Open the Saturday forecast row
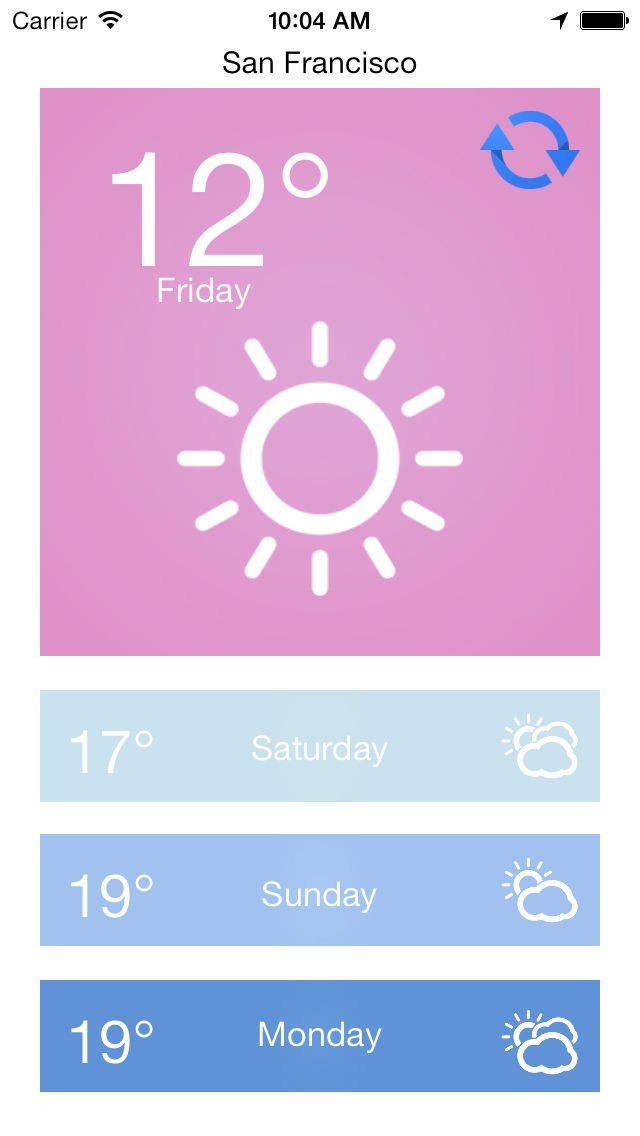The width and height of the screenshot is (640, 1136). click(x=319, y=746)
